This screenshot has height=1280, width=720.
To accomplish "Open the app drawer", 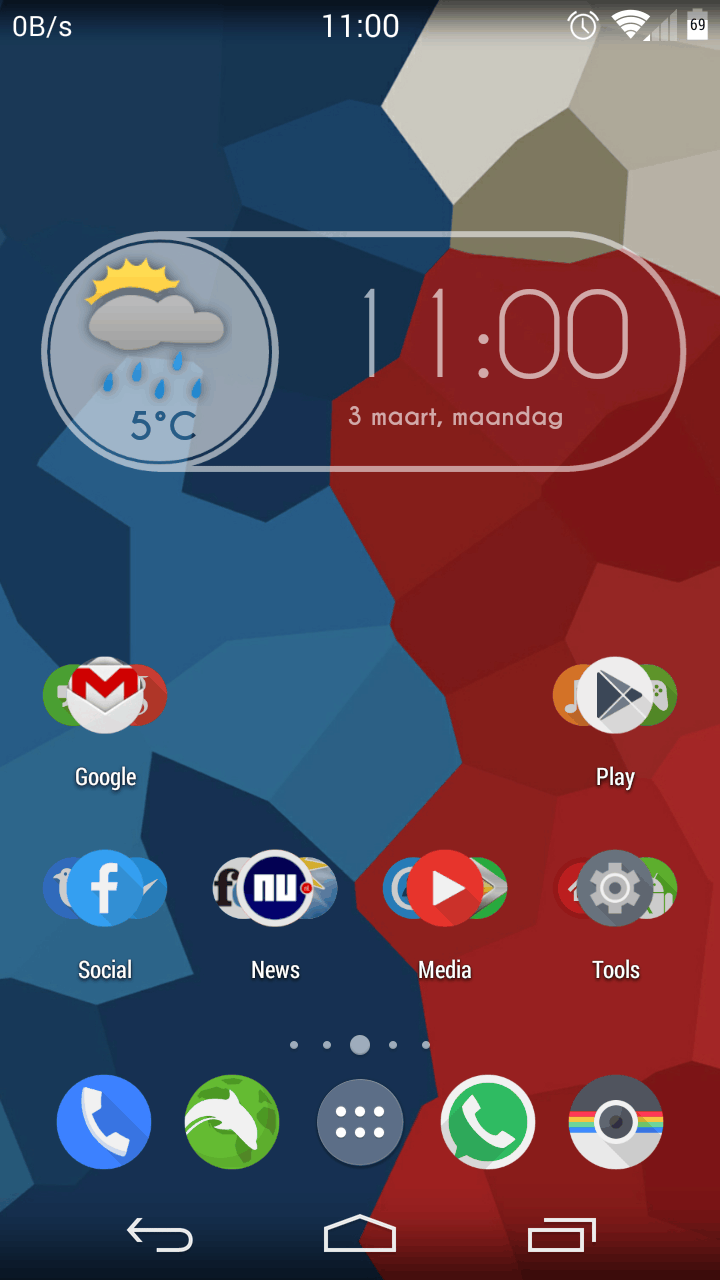I will click(360, 1122).
